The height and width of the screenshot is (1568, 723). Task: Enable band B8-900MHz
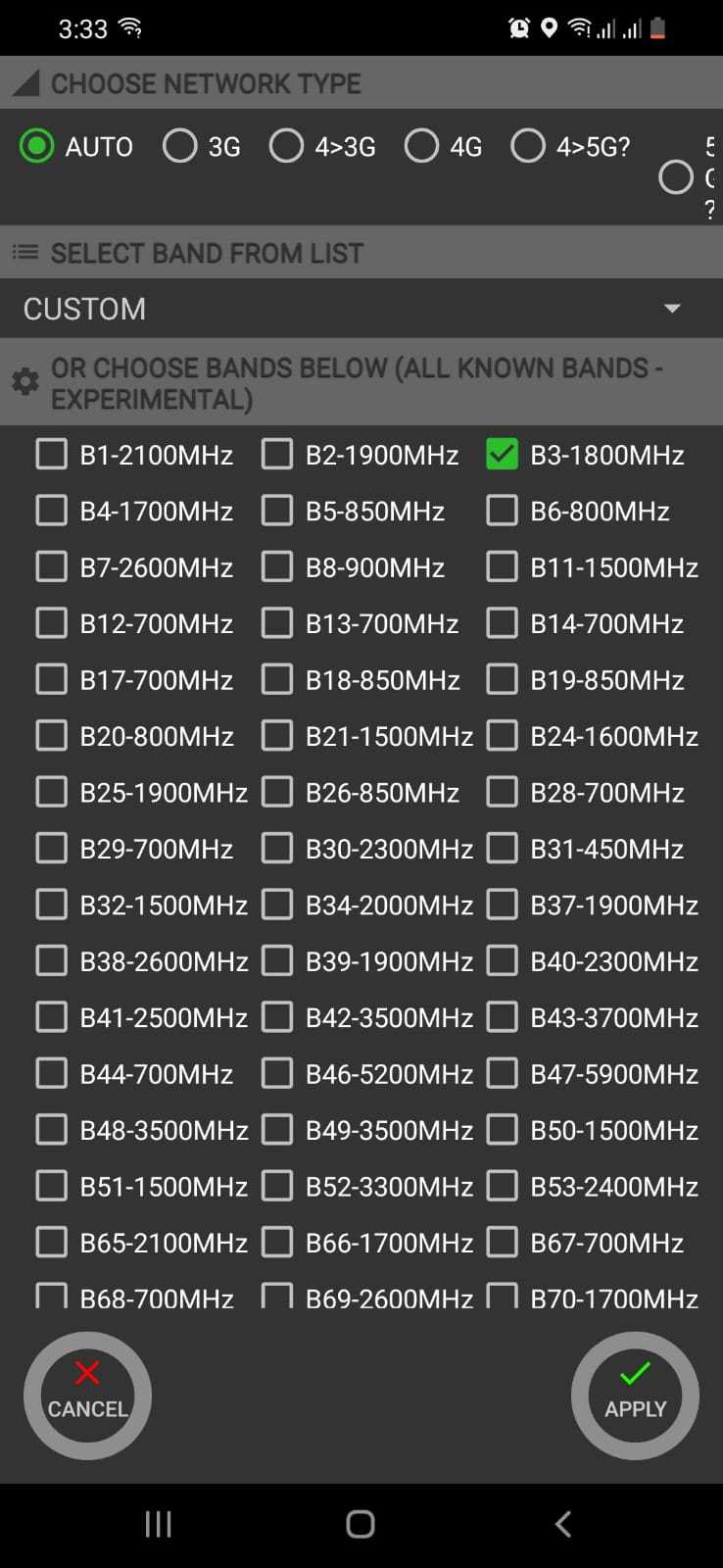coord(277,567)
